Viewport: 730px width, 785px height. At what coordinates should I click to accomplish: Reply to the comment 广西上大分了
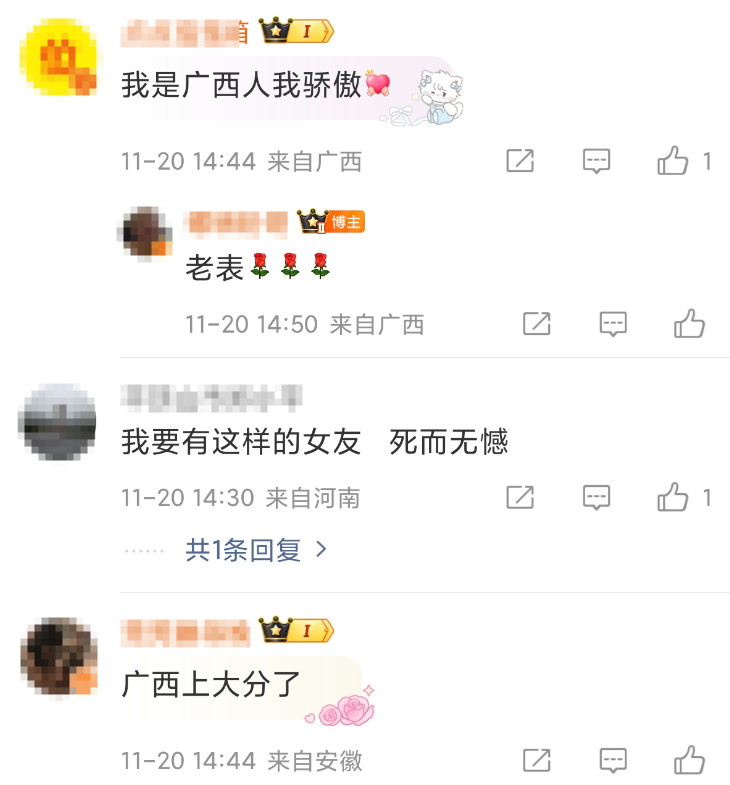click(x=612, y=761)
